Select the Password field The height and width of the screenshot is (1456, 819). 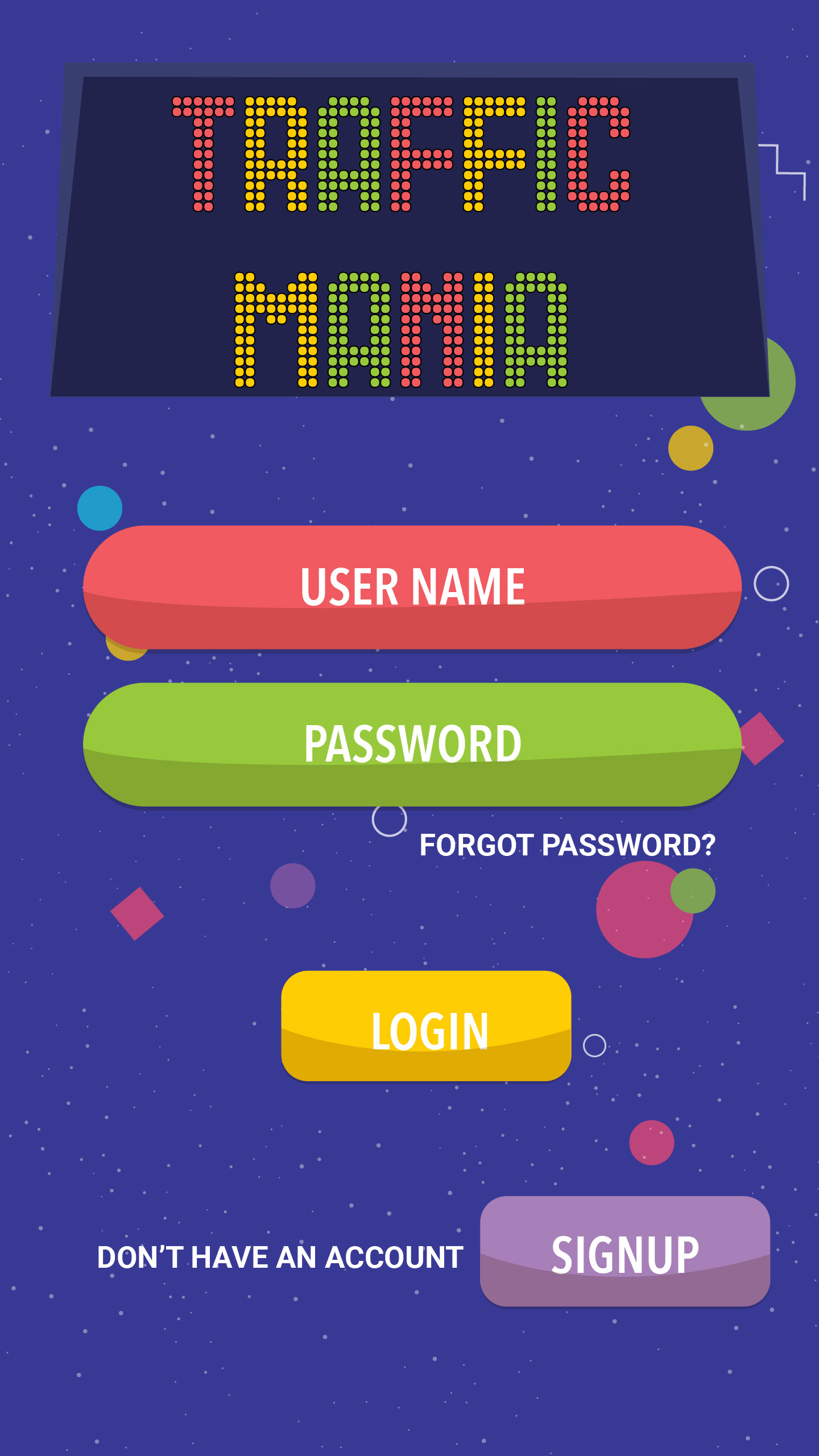pos(412,744)
